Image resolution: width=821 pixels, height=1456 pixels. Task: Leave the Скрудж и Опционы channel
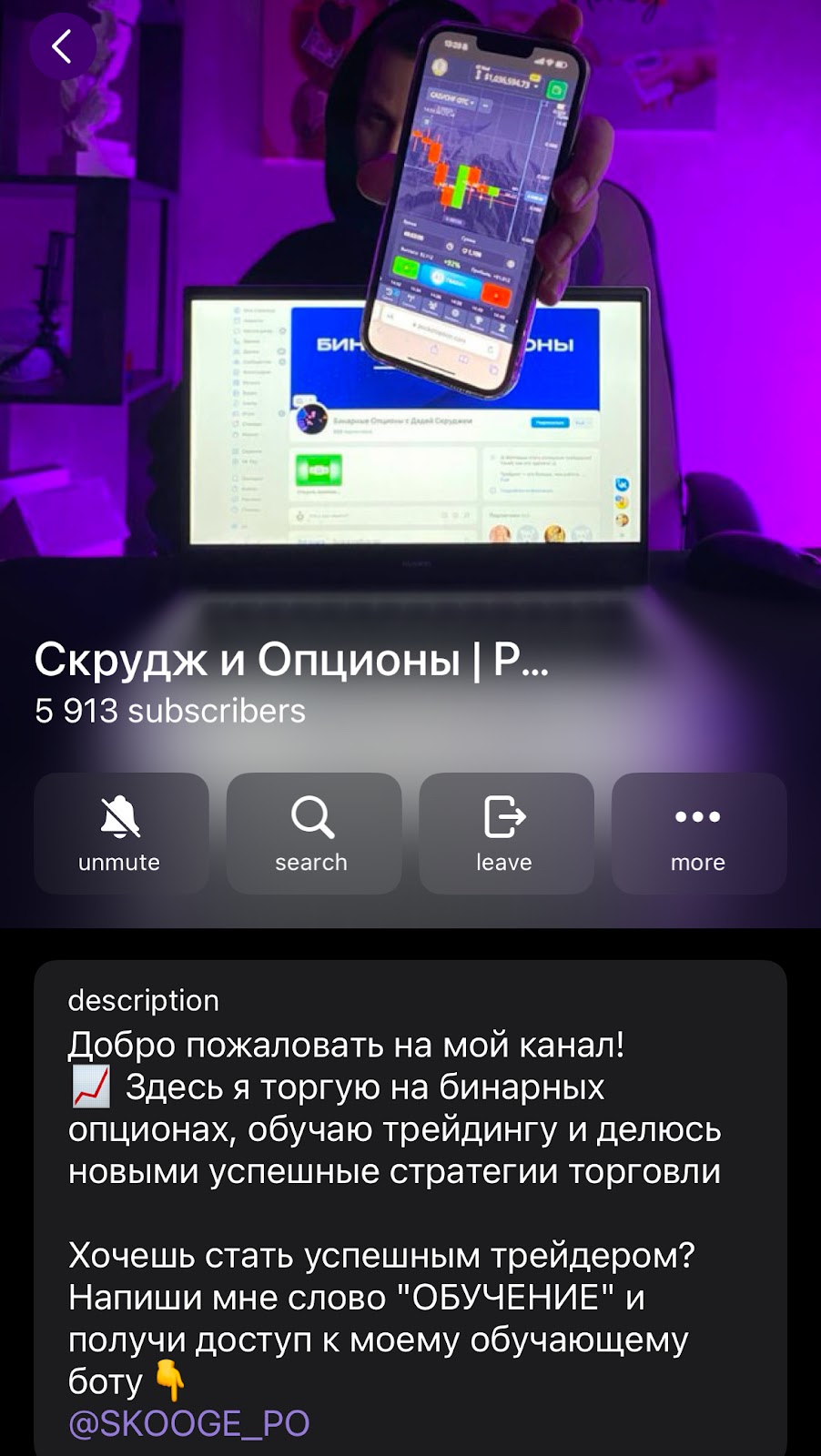pyautogui.click(x=506, y=833)
